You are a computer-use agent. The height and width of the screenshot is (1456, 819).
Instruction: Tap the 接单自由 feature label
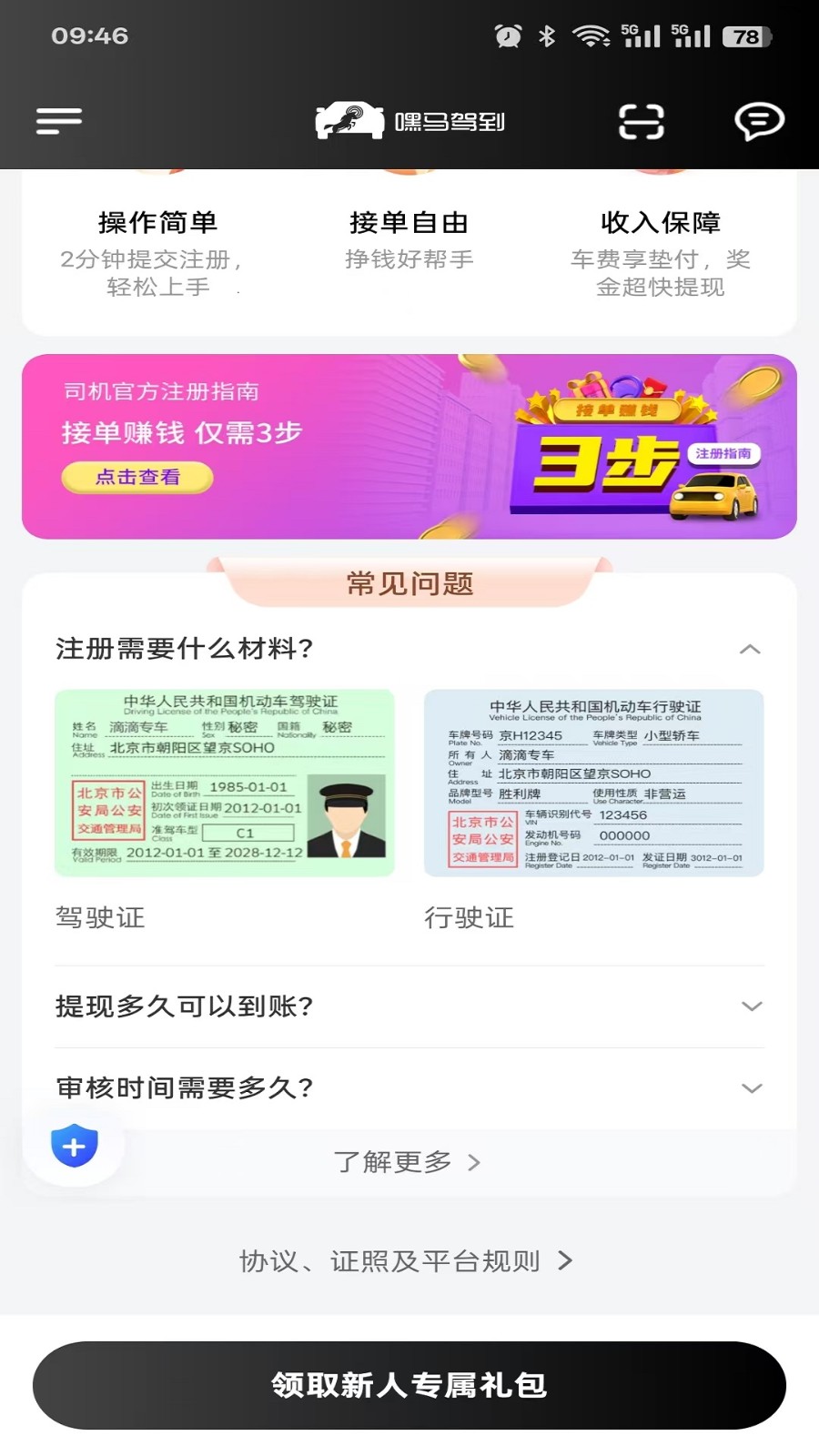point(409,222)
